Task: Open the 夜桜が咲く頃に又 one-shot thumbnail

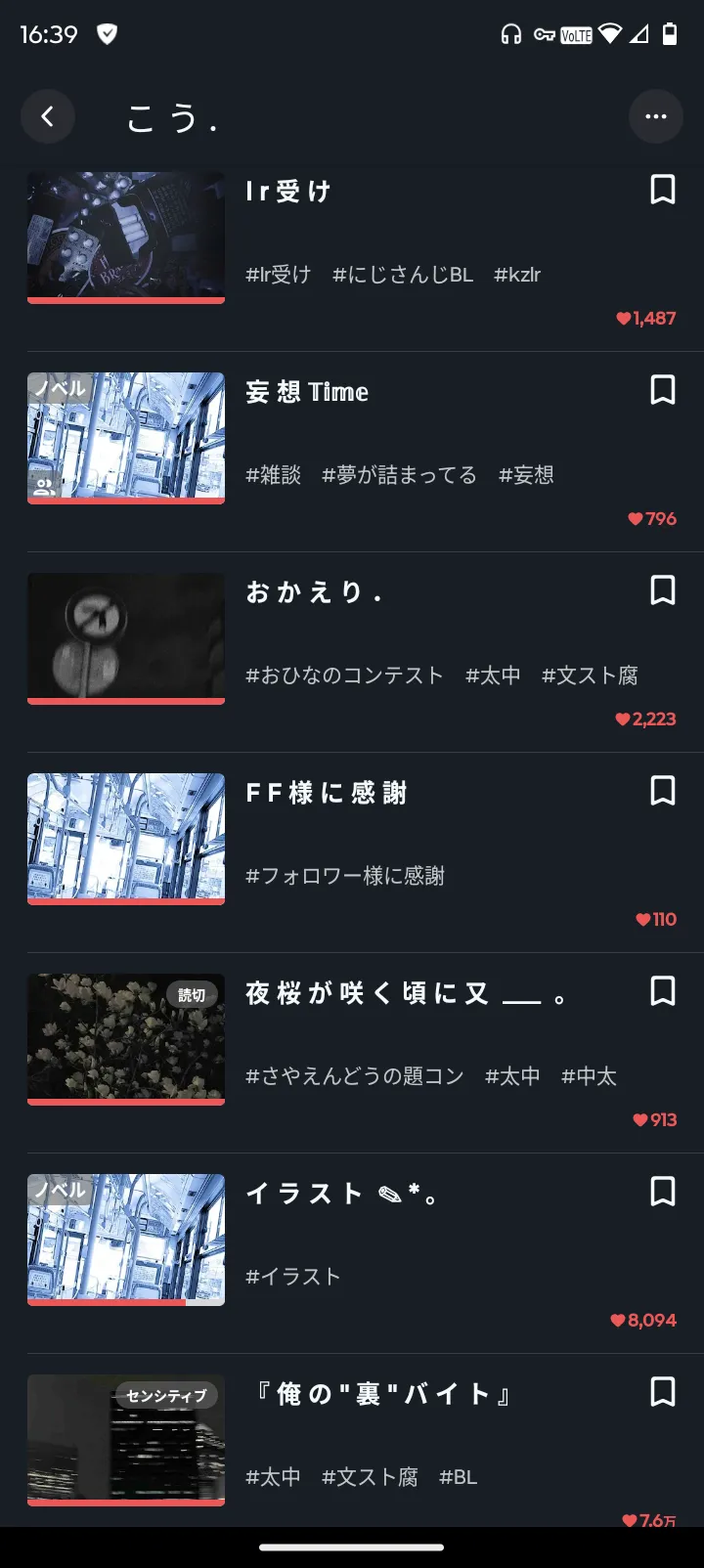Action: (x=126, y=1038)
